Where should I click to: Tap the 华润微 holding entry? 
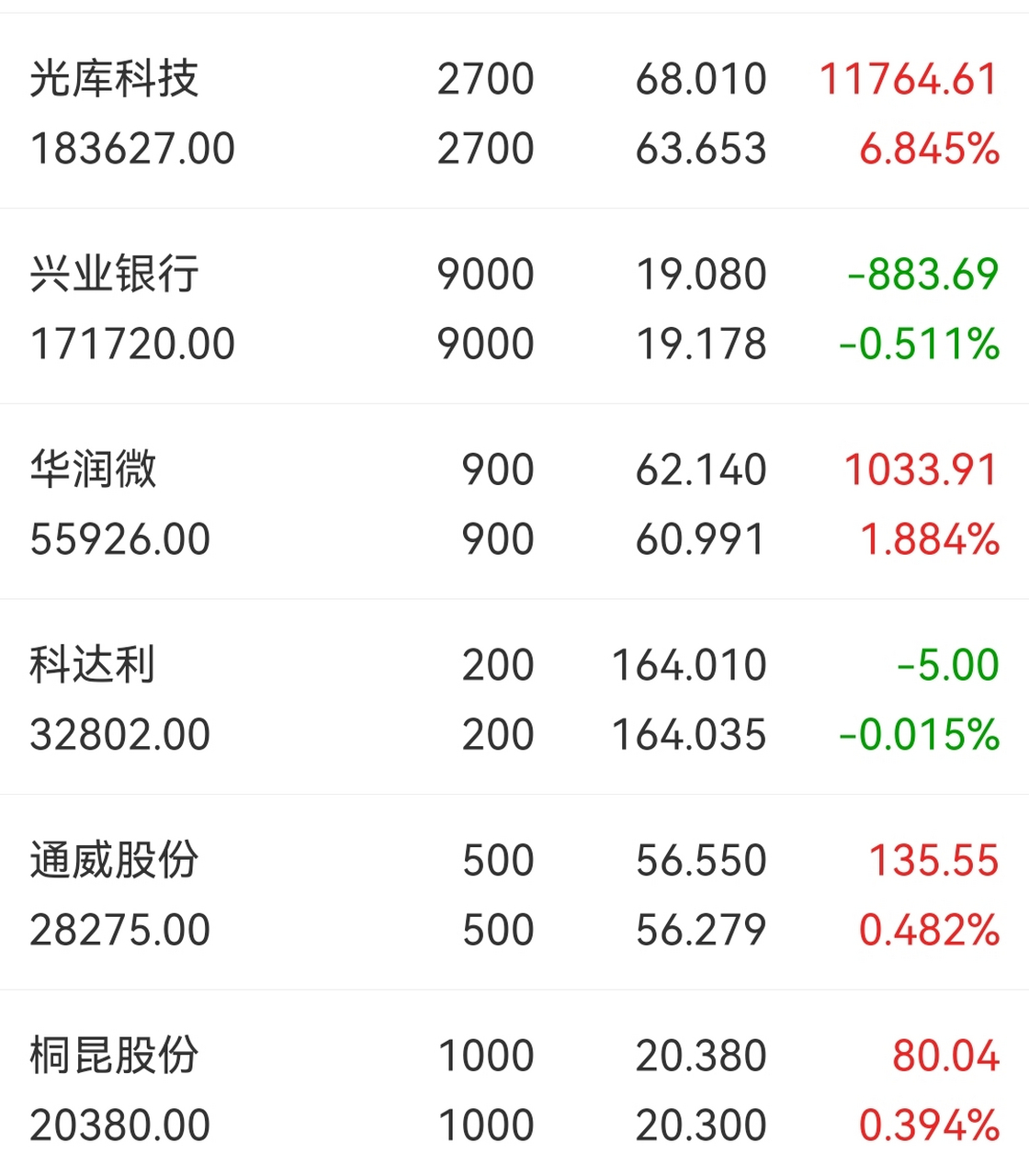514,503
